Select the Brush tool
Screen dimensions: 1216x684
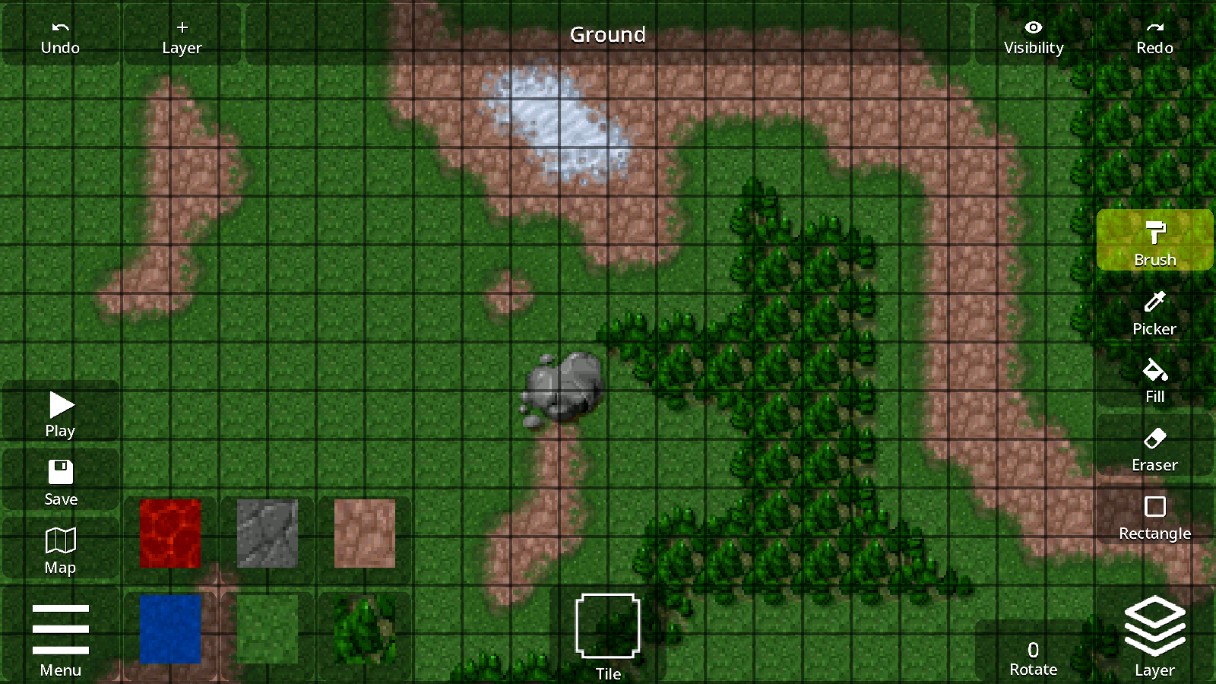coord(1155,241)
